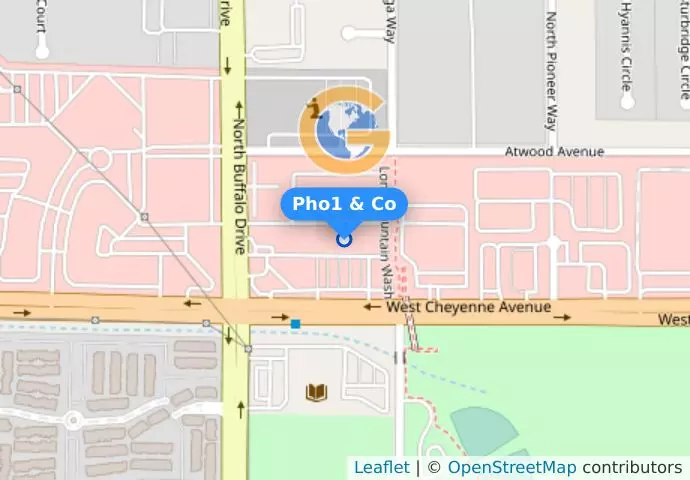
Task: Open the Leaflet attribution link
Action: (381, 467)
